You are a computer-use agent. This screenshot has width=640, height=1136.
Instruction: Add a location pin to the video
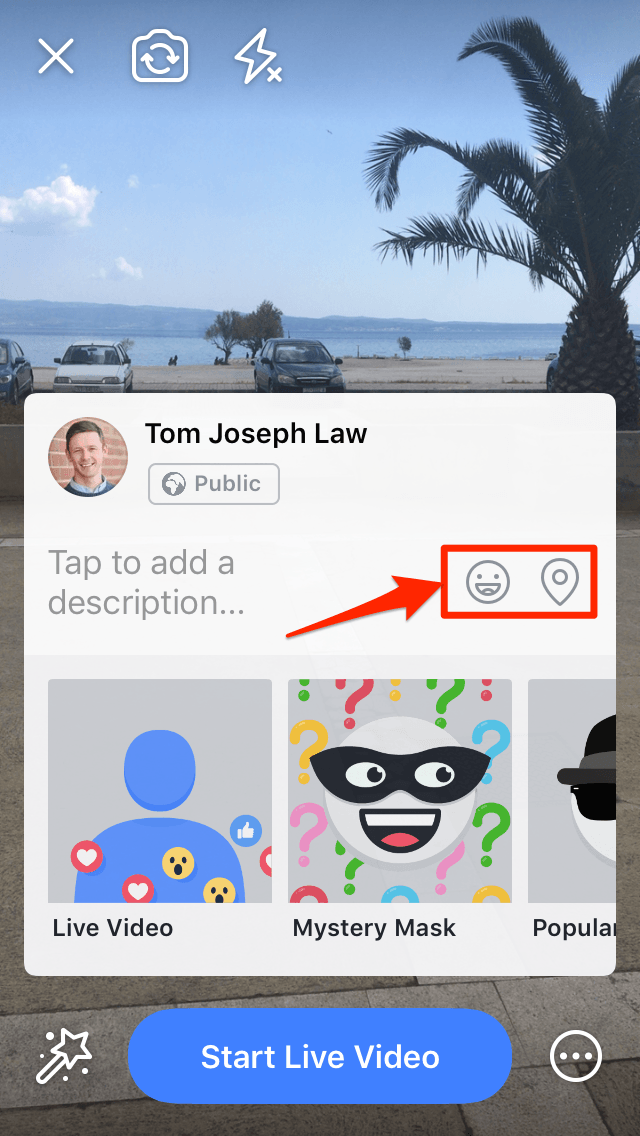coord(560,581)
